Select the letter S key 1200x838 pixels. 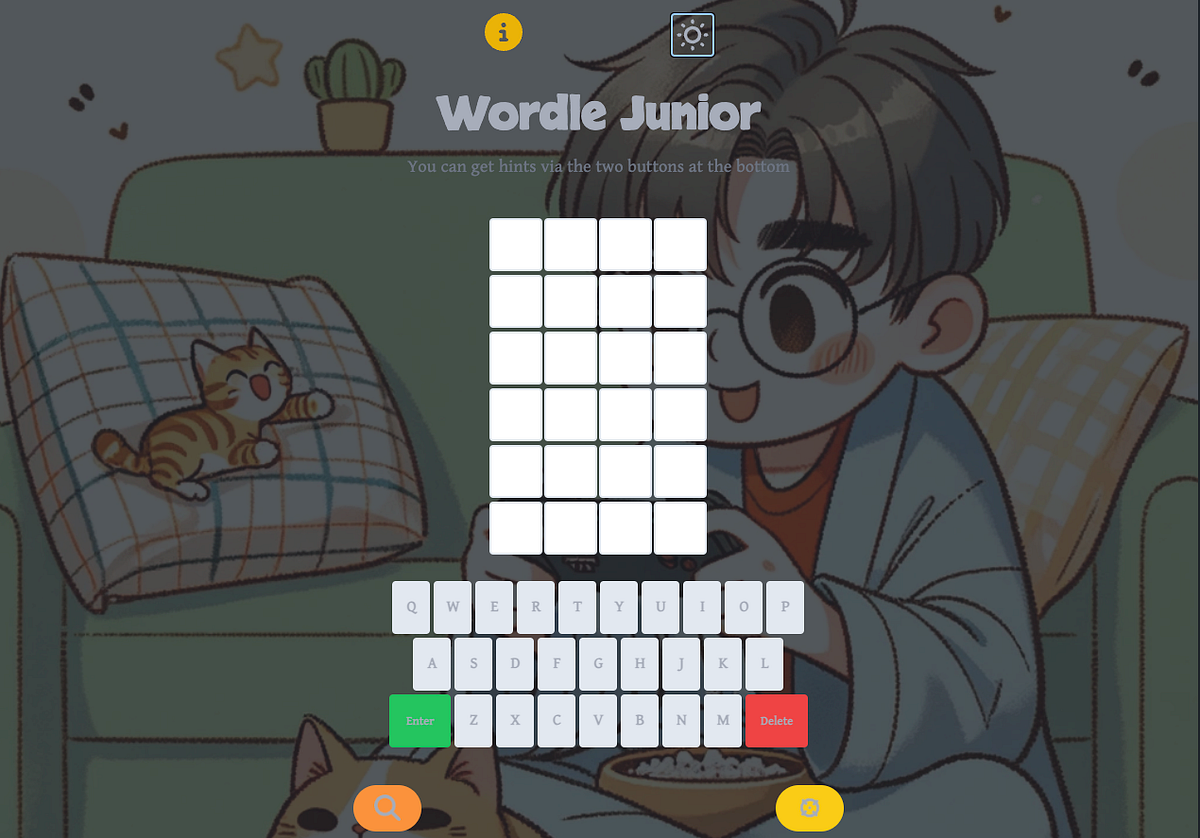tap(473, 663)
